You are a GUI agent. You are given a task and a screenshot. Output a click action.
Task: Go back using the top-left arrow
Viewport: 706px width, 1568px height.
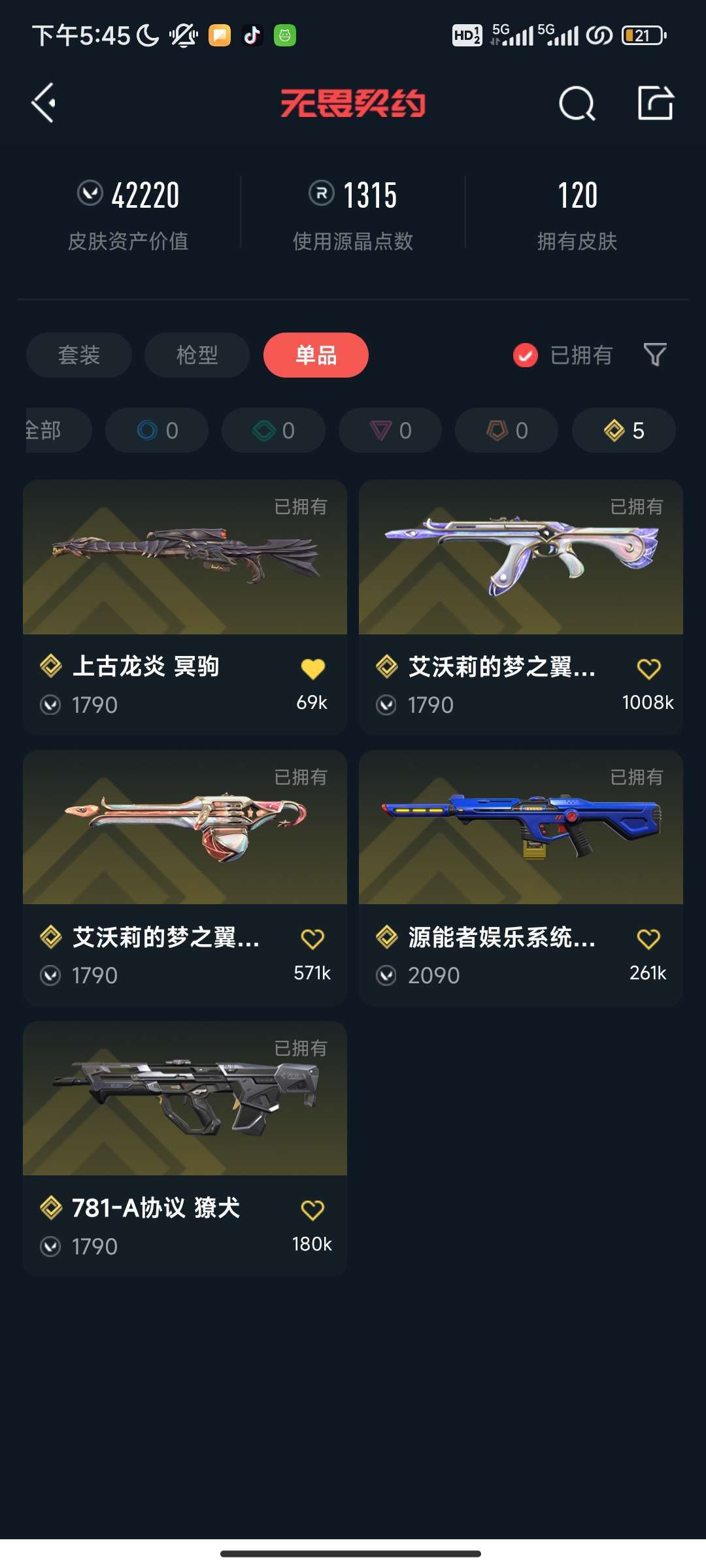(x=44, y=103)
